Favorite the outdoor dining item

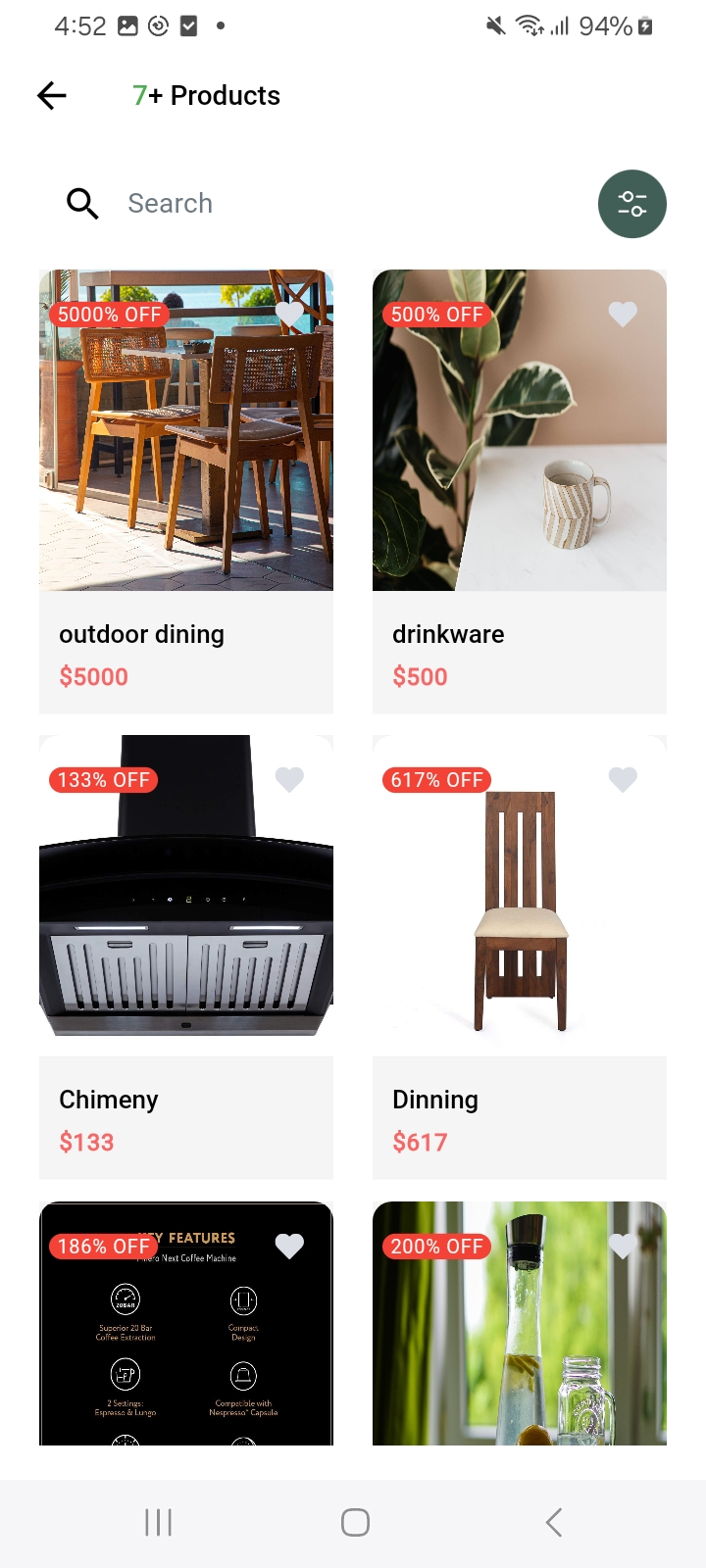[289, 314]
